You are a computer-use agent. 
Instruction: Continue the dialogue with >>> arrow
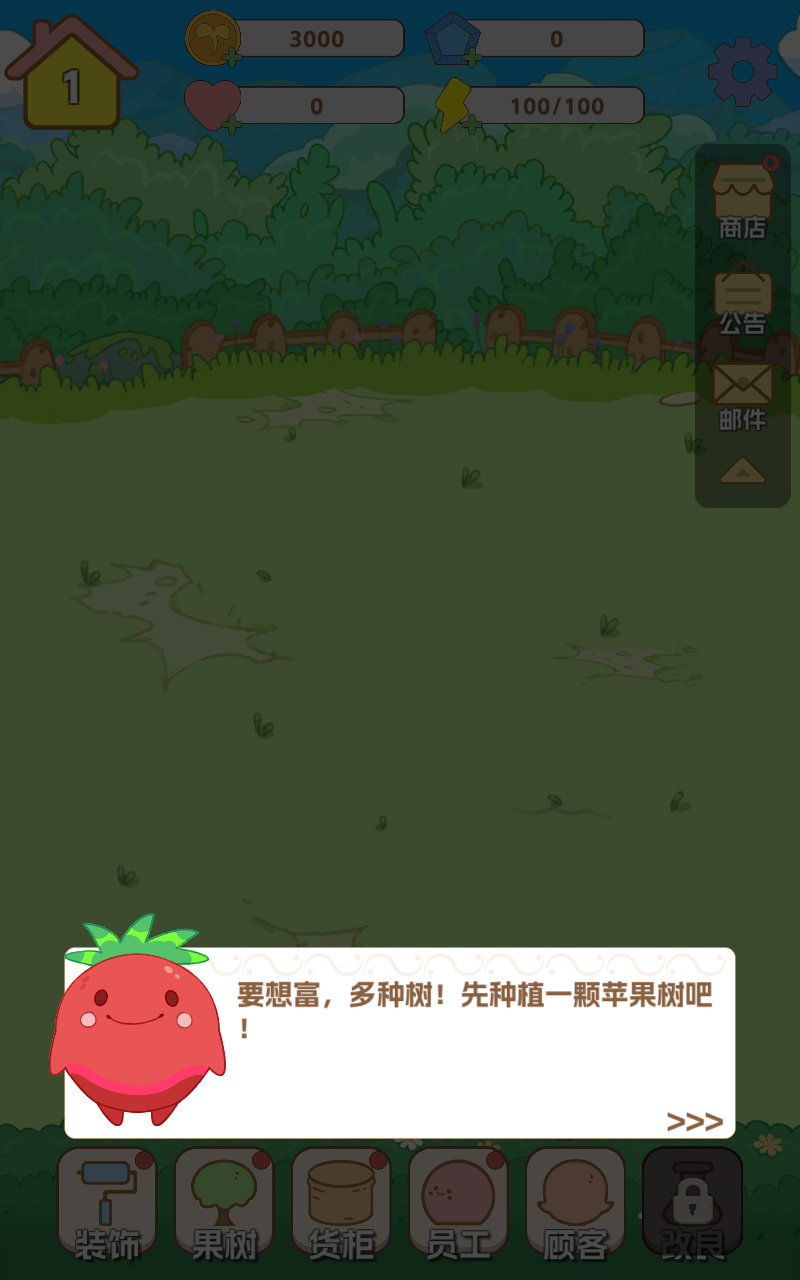click(694, 1122)
